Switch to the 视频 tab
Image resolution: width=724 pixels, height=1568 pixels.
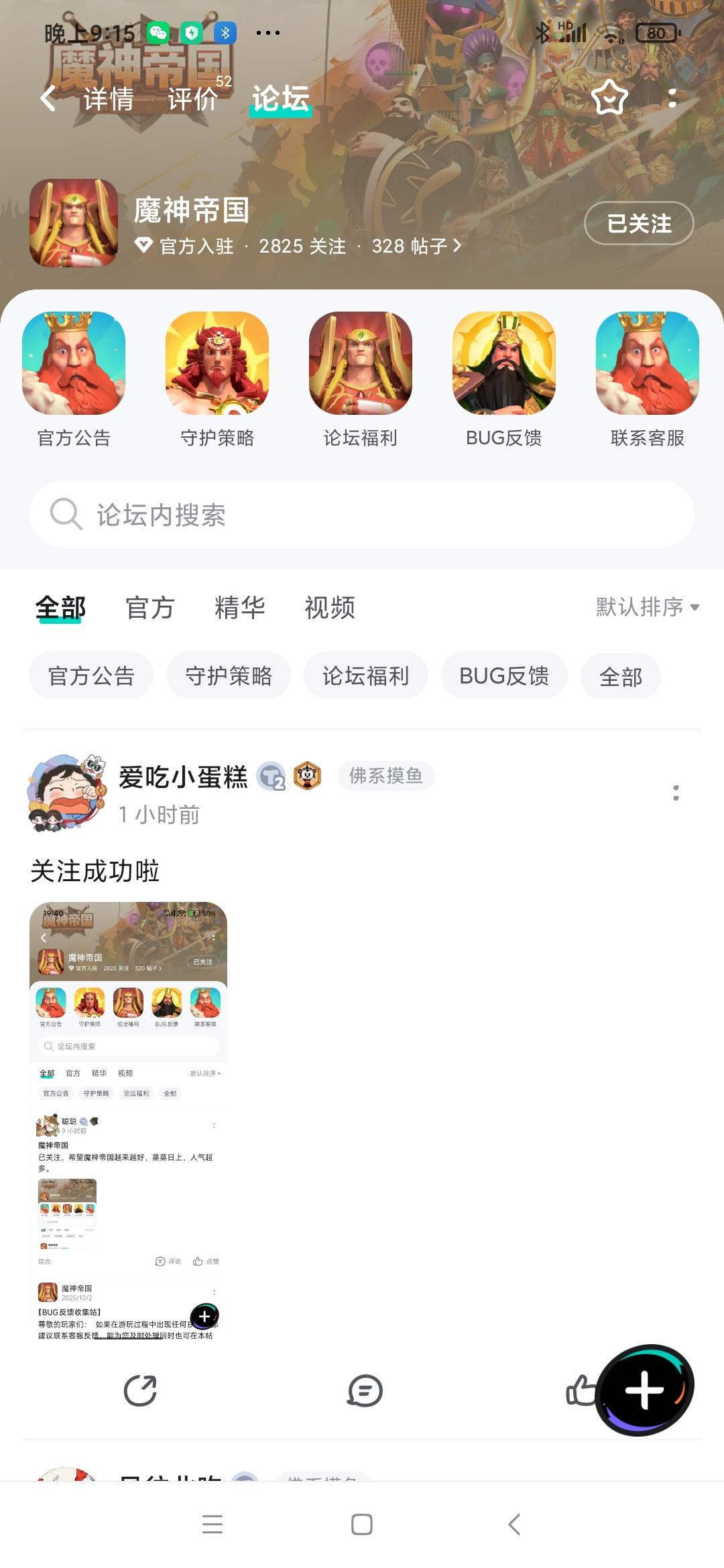pos(330,608)
